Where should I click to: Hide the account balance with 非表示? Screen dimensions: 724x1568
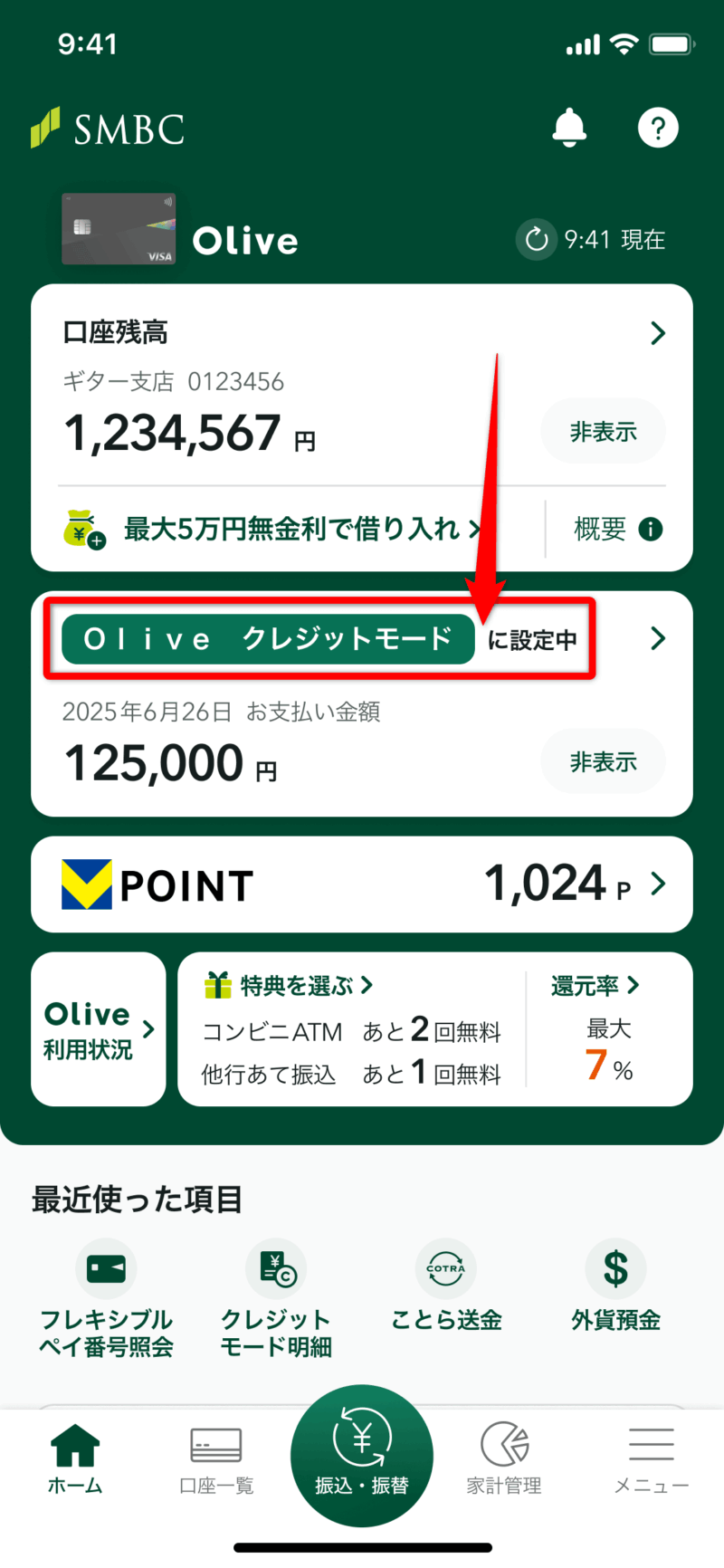[x=603, y=432]
